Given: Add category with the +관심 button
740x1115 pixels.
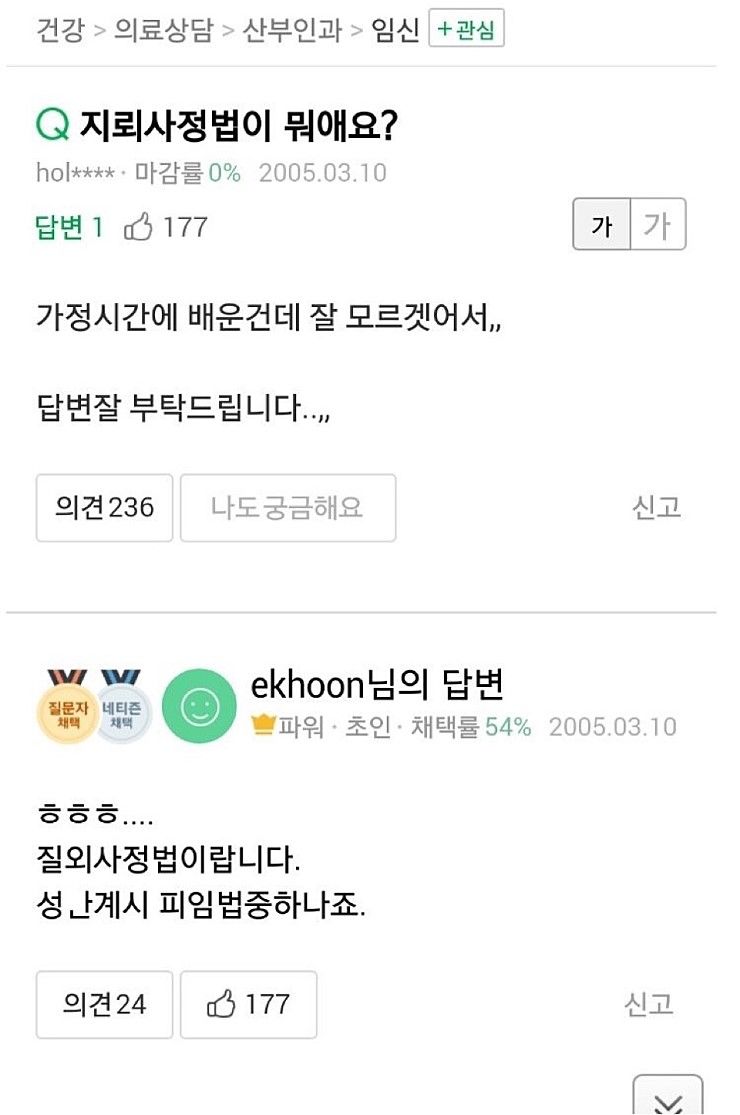Looking at the screenshot, I should [x=466, y=31].
